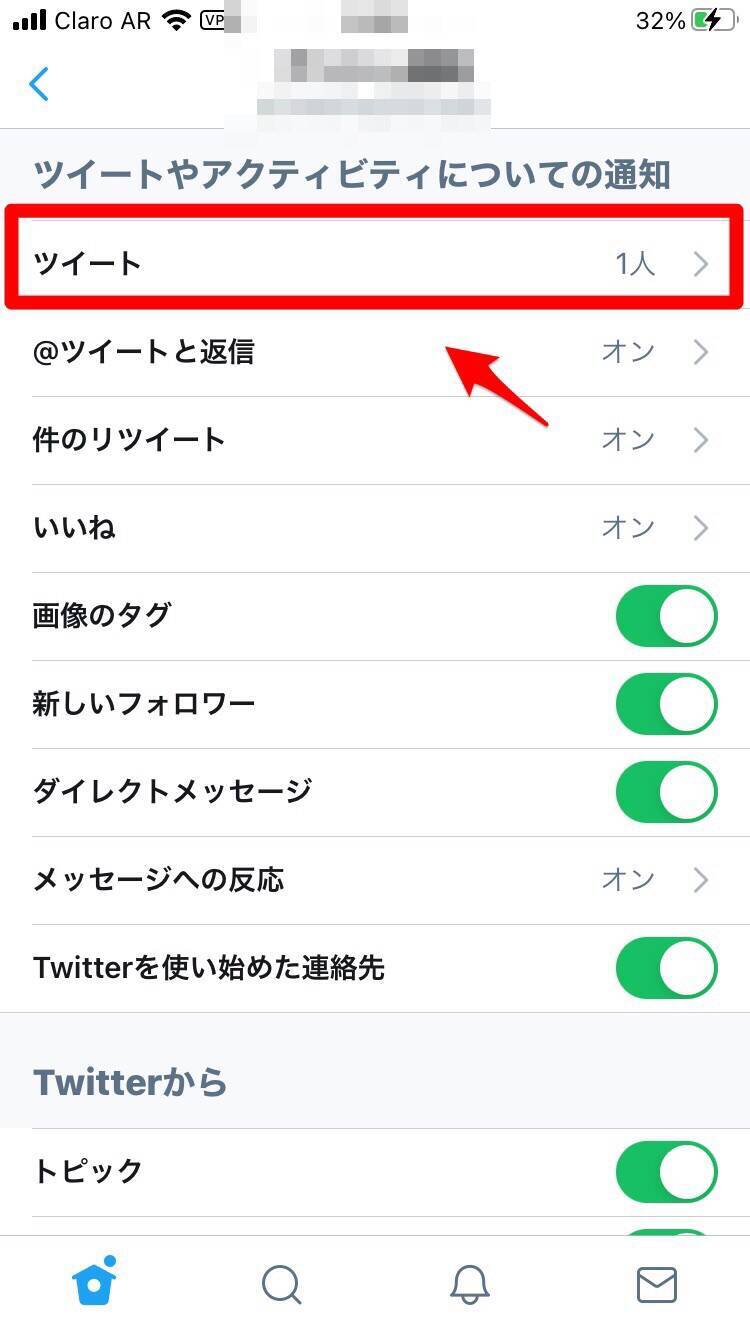Go back using the top-left arrow
This screenshot has width=750, height=1334.
point(39,85)
